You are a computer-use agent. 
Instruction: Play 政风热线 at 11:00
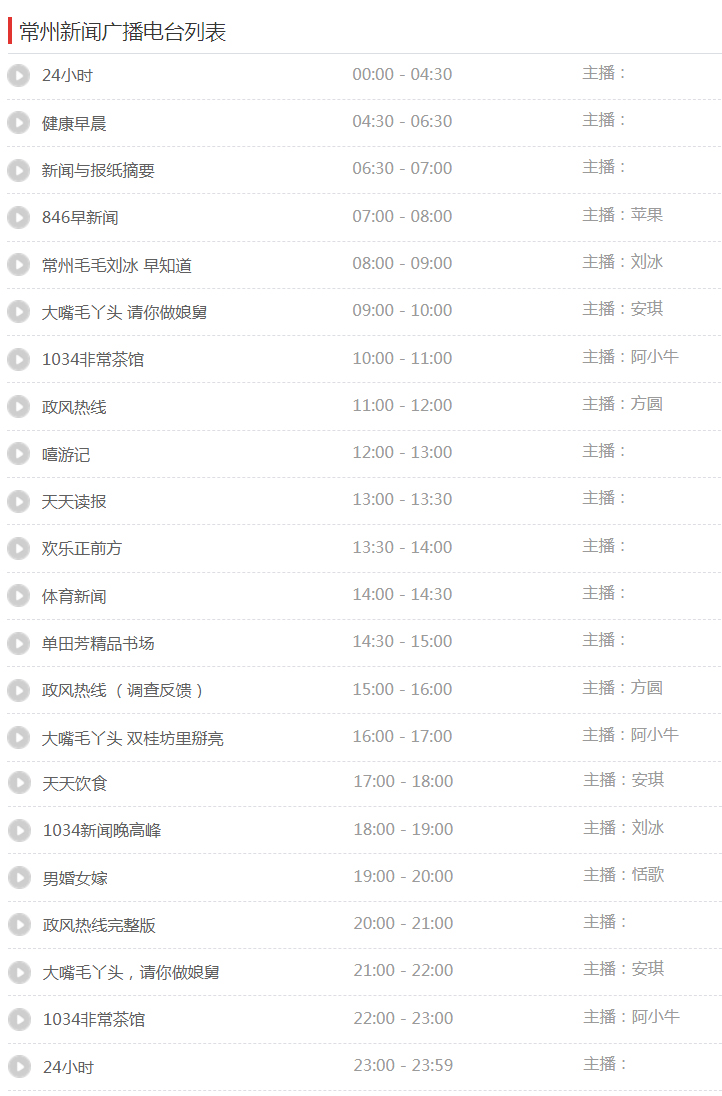[x=18, y=407]
